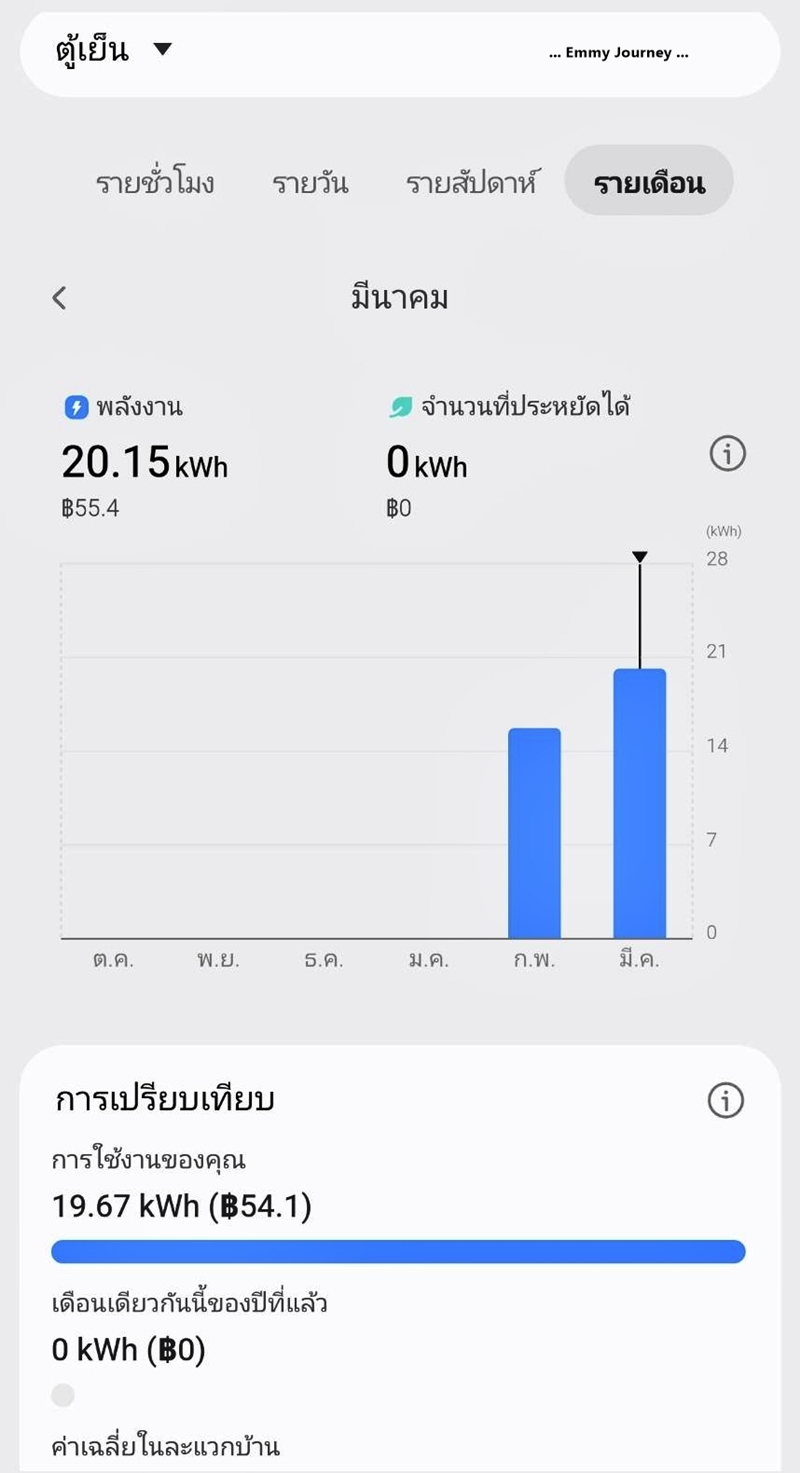
Task: Select the รายเดือน tab
Action: pos(649,181)
